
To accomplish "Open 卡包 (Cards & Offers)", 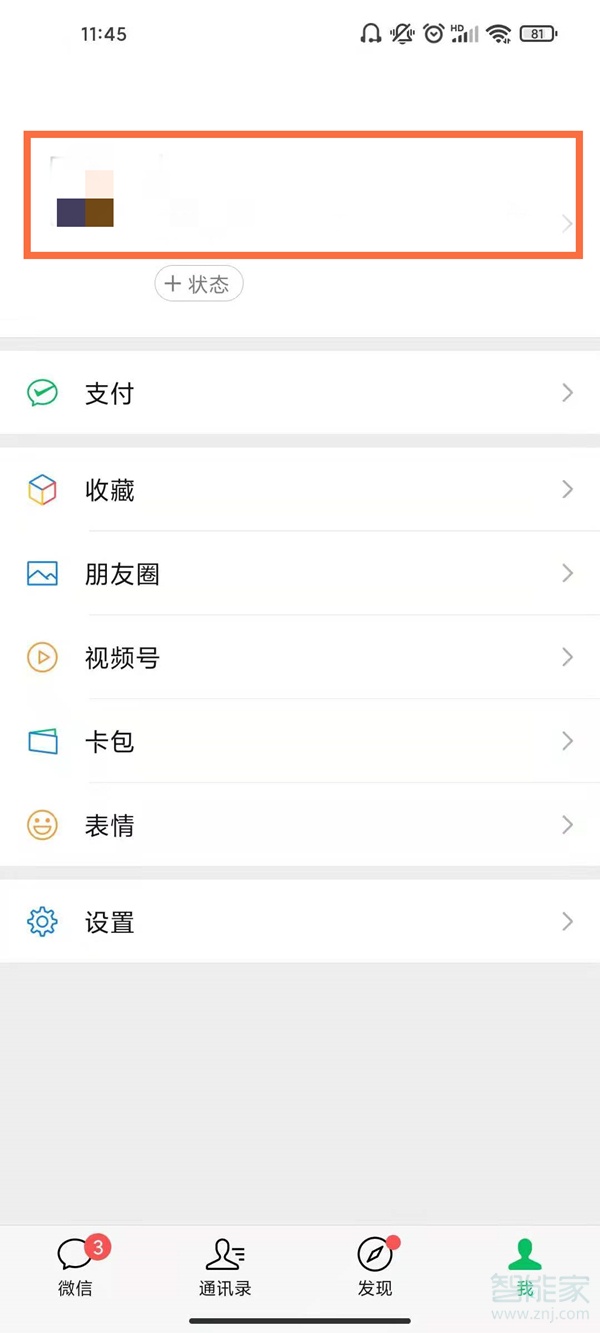I will [300, 742].
